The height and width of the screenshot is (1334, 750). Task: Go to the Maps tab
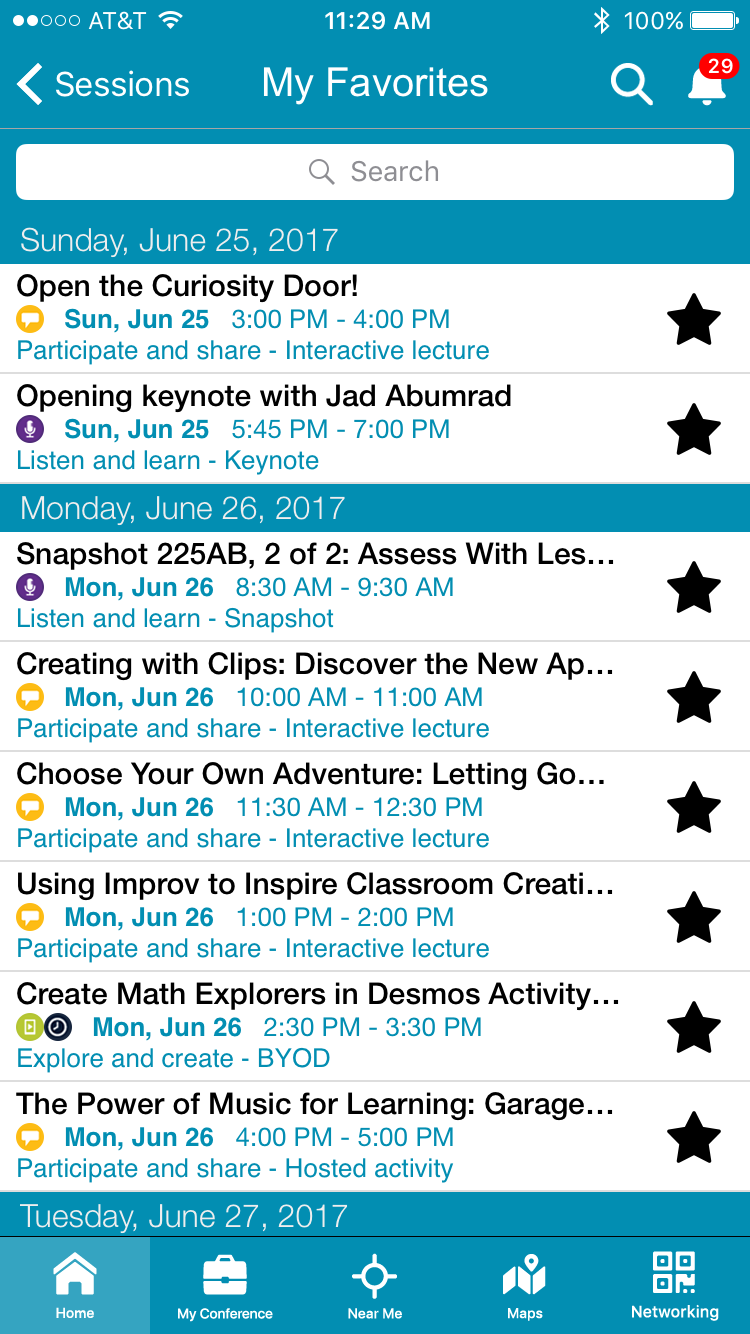coord(525,1285)
